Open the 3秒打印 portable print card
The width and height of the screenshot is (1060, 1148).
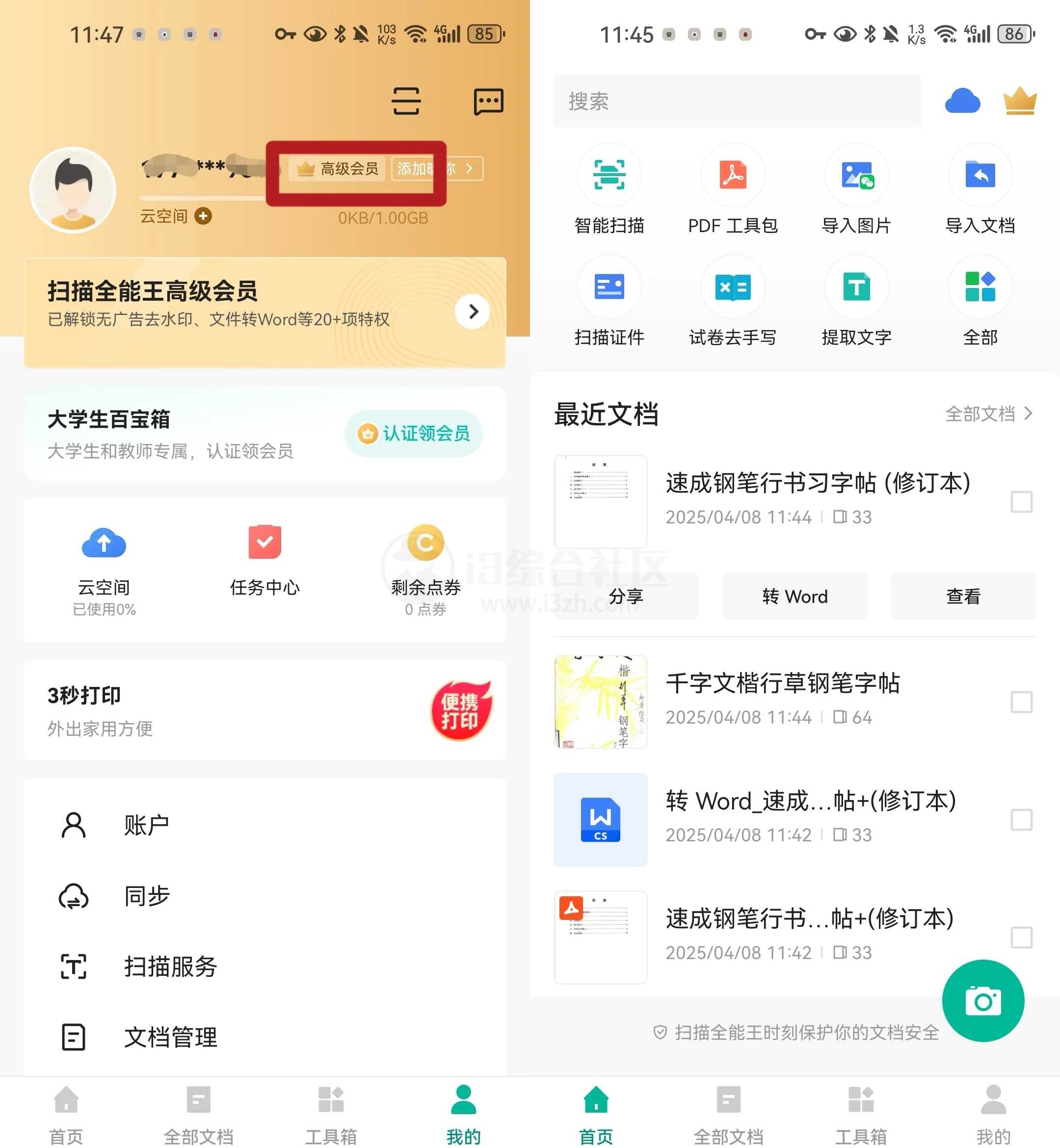pos(264,710)
